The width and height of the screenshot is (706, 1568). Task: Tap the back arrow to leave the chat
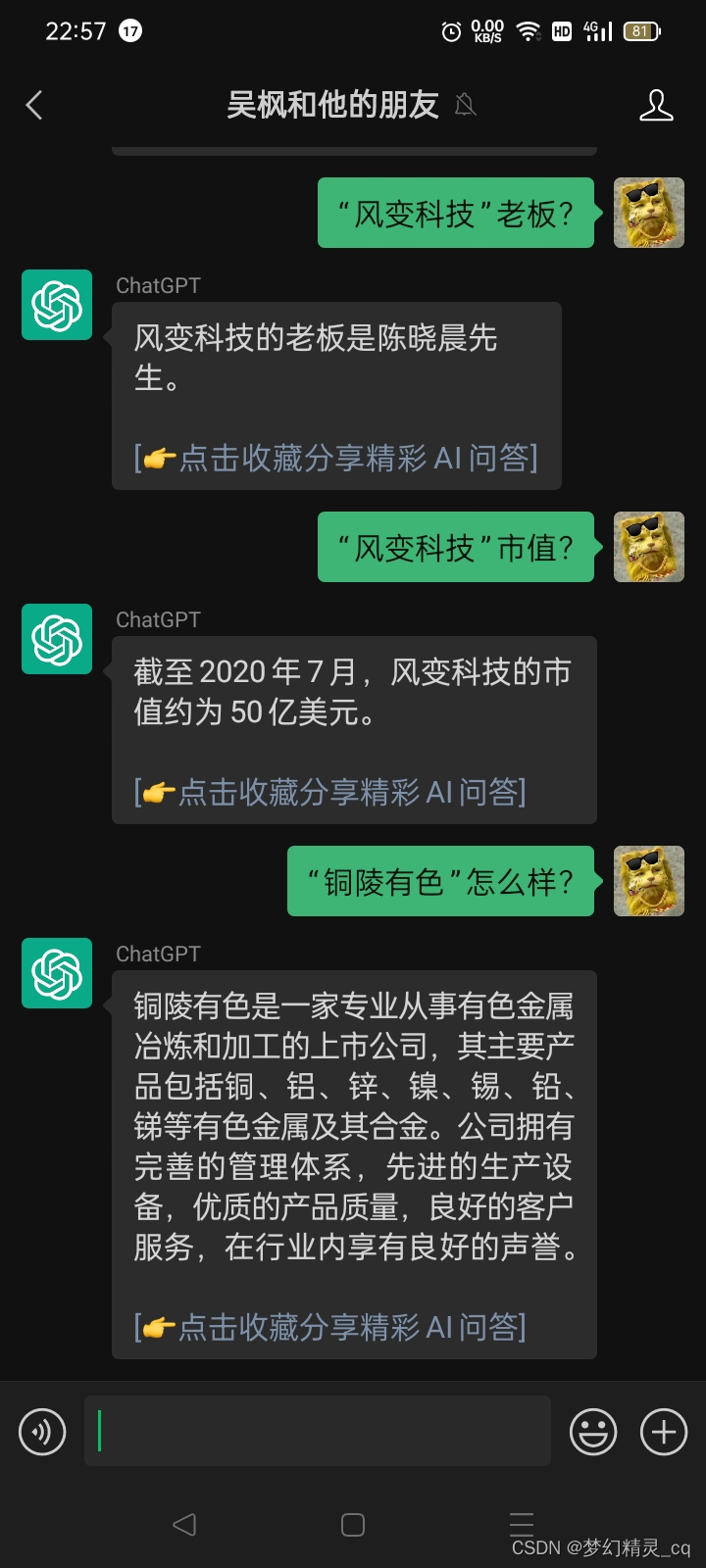coord(34,104)
